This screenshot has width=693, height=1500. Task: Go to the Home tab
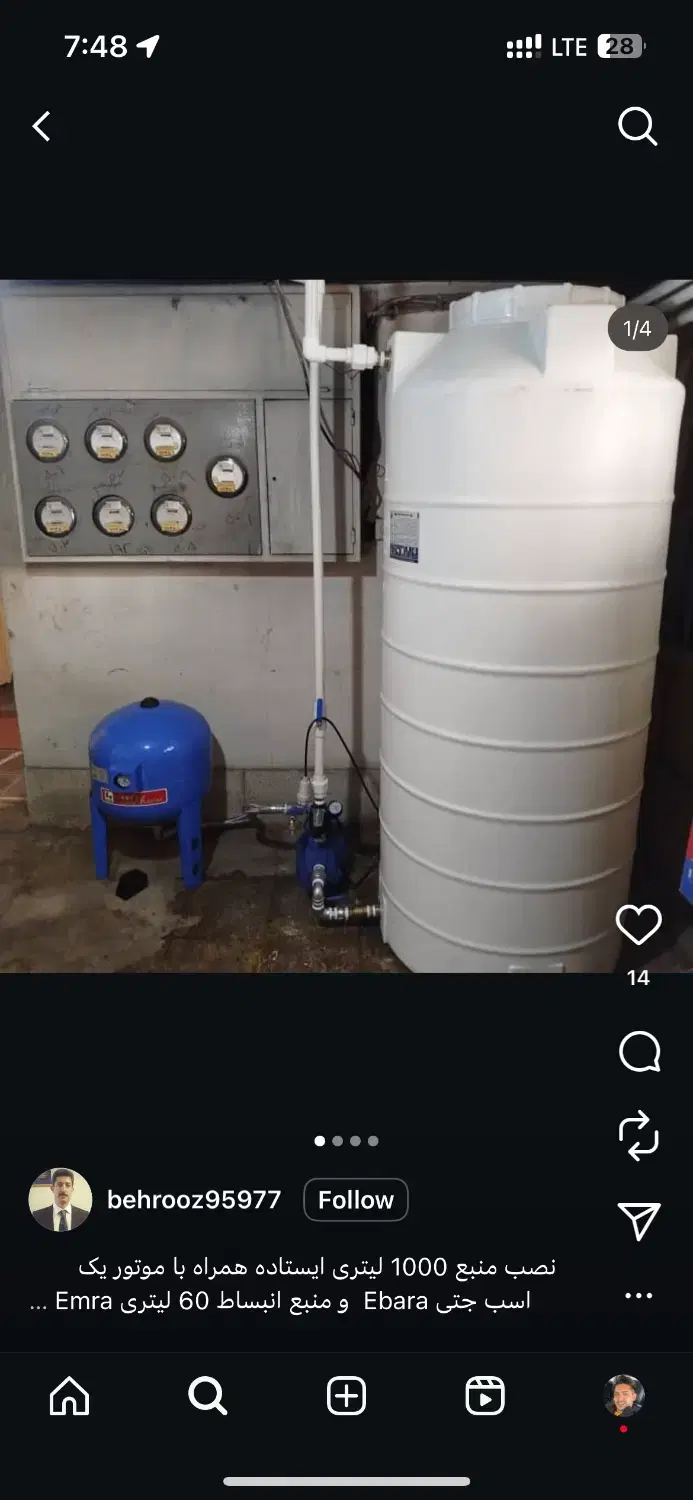point(69,1396)
